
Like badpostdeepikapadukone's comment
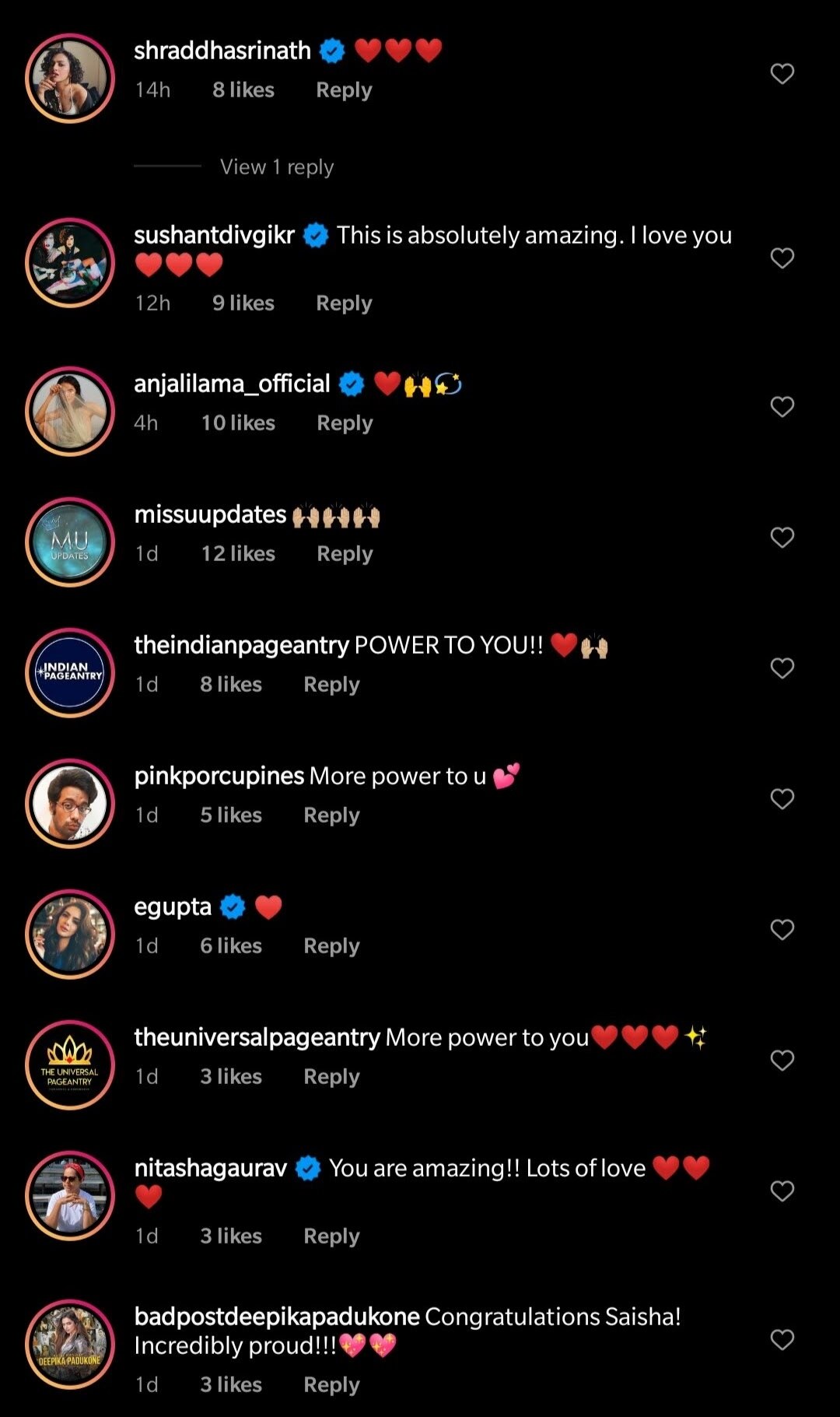[782, 1339]
